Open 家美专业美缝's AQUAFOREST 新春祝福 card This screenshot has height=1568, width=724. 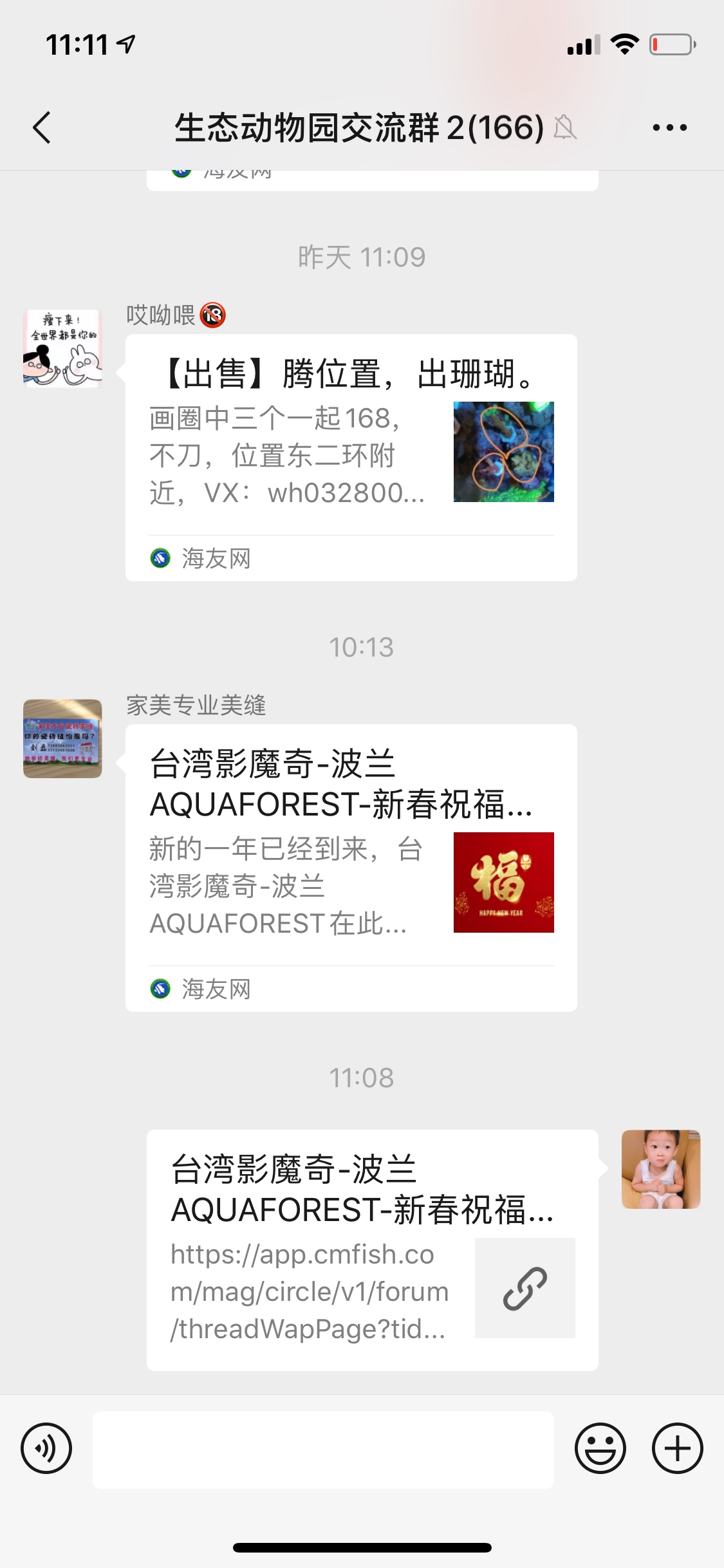tap(351, 867)
